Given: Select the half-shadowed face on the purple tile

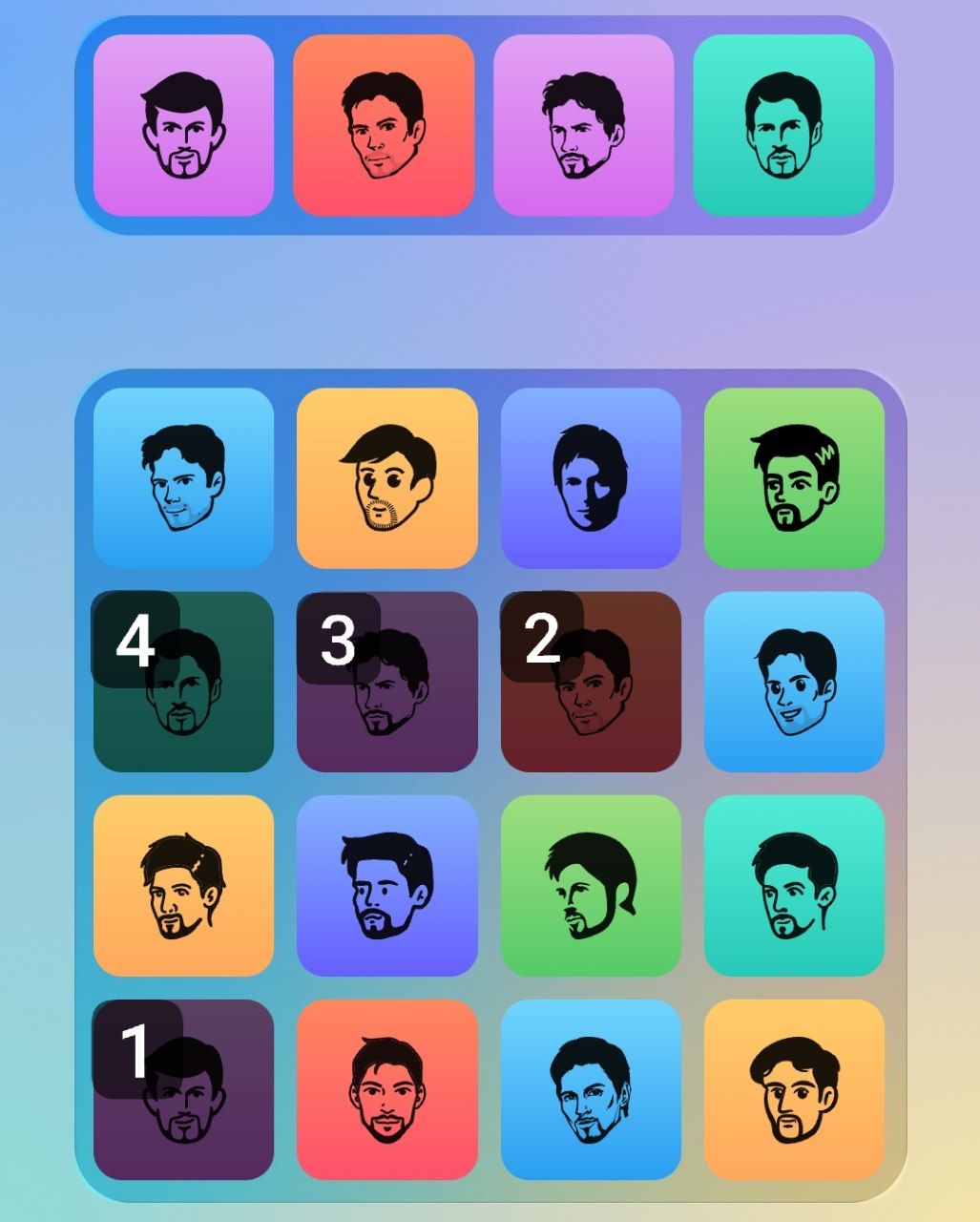Looking at the screenshot, I should pos(591,477).
